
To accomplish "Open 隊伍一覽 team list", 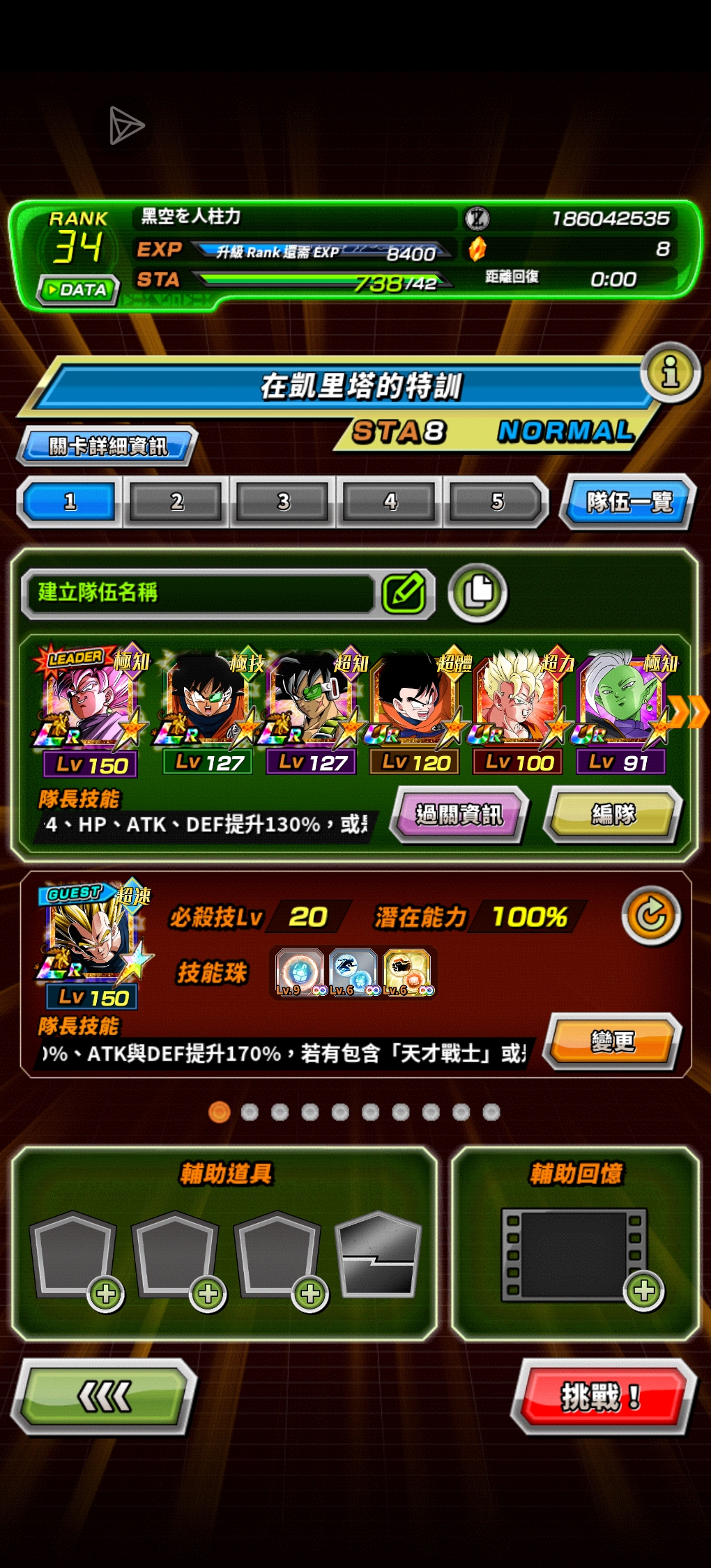I will (x=628, y=501).
